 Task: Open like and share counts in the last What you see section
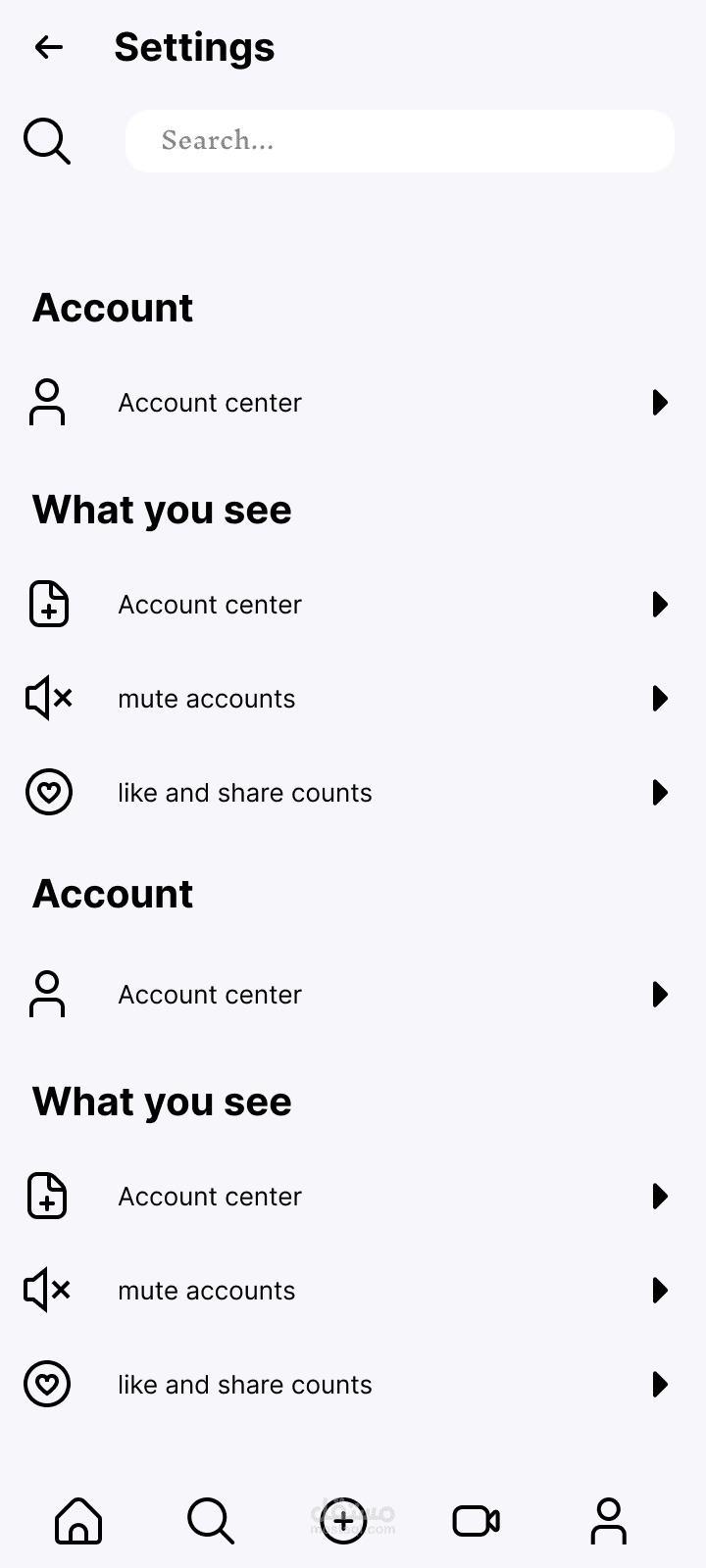click(244, 1385)
